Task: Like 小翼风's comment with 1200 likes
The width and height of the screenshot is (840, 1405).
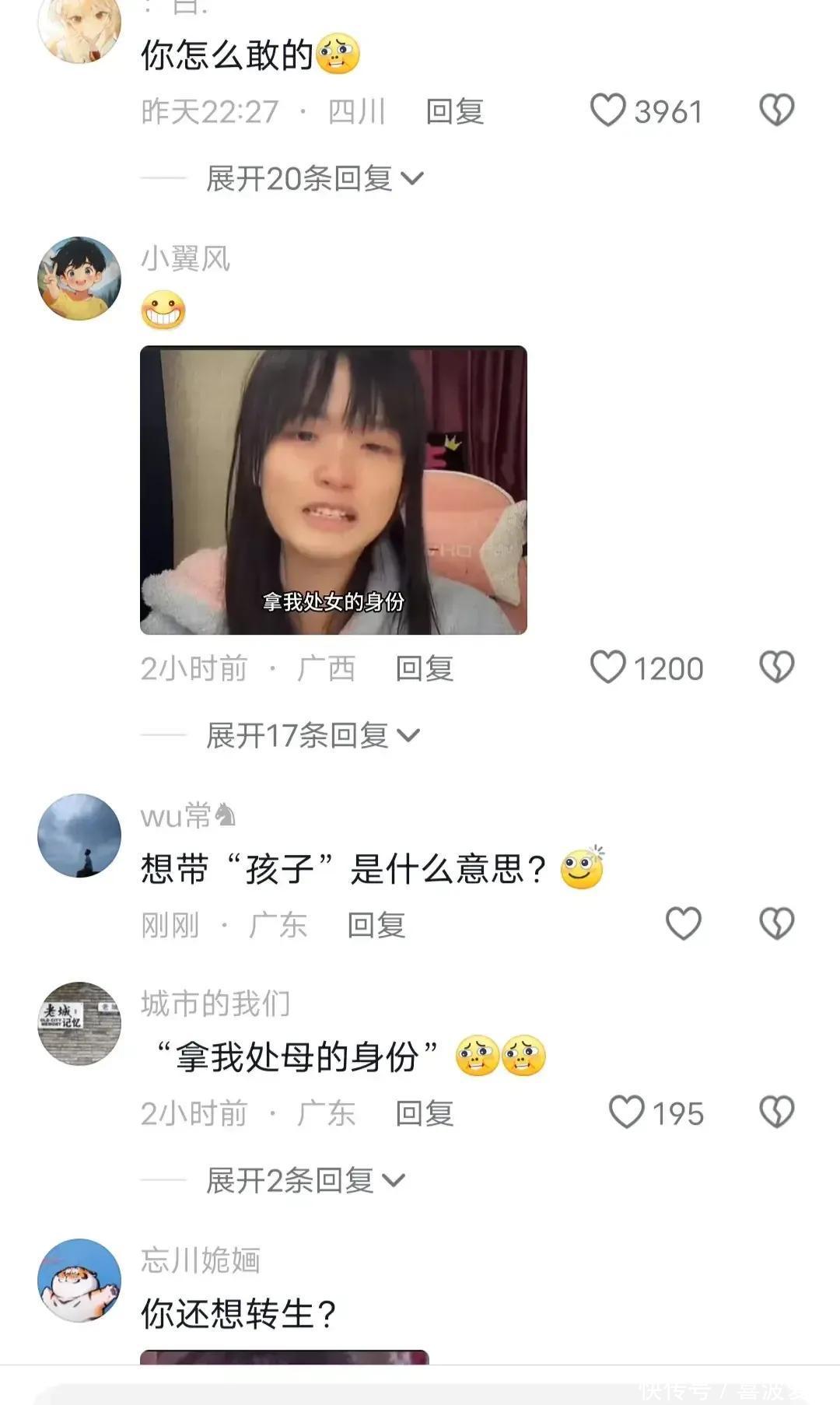Action: (x=608, y=667)
